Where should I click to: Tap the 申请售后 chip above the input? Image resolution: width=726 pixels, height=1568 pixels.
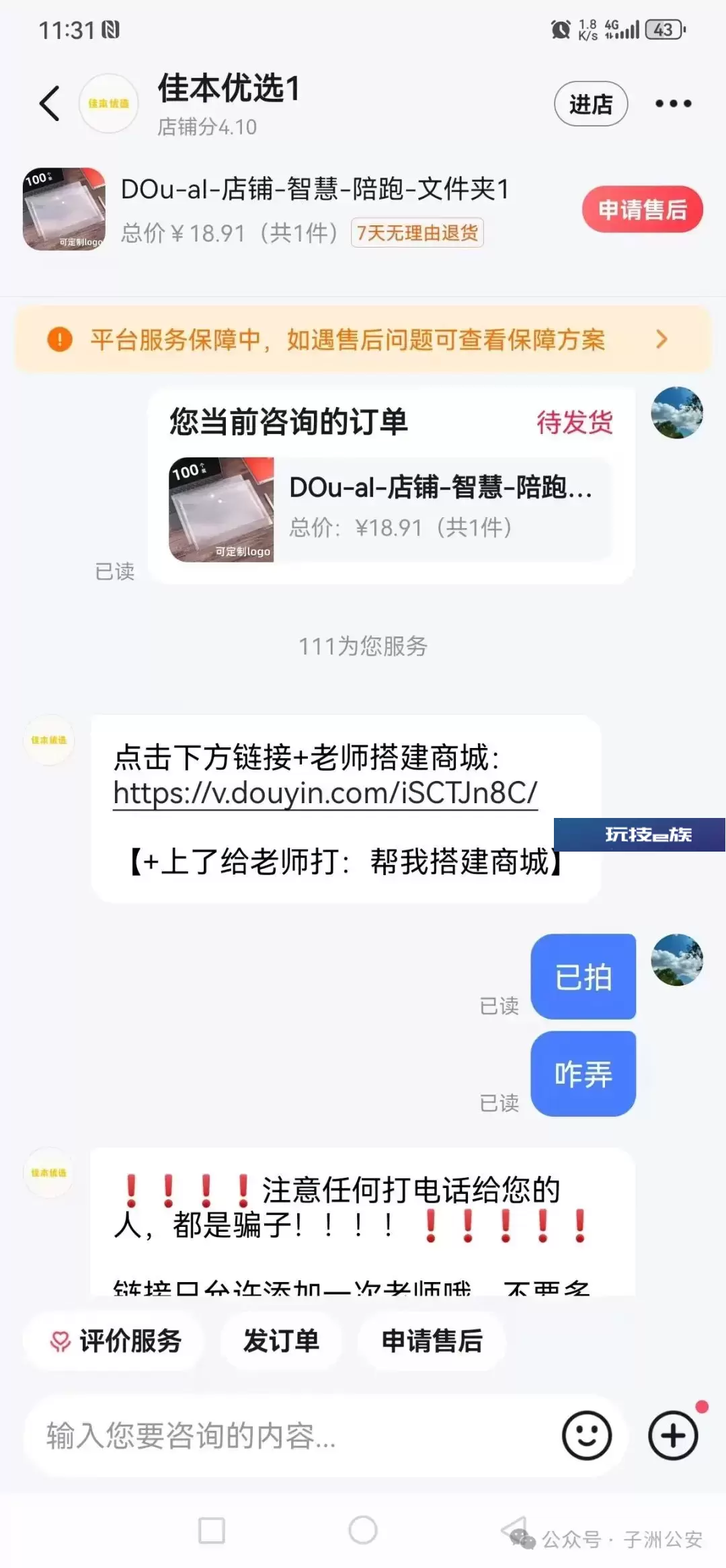pos(432,1341)
